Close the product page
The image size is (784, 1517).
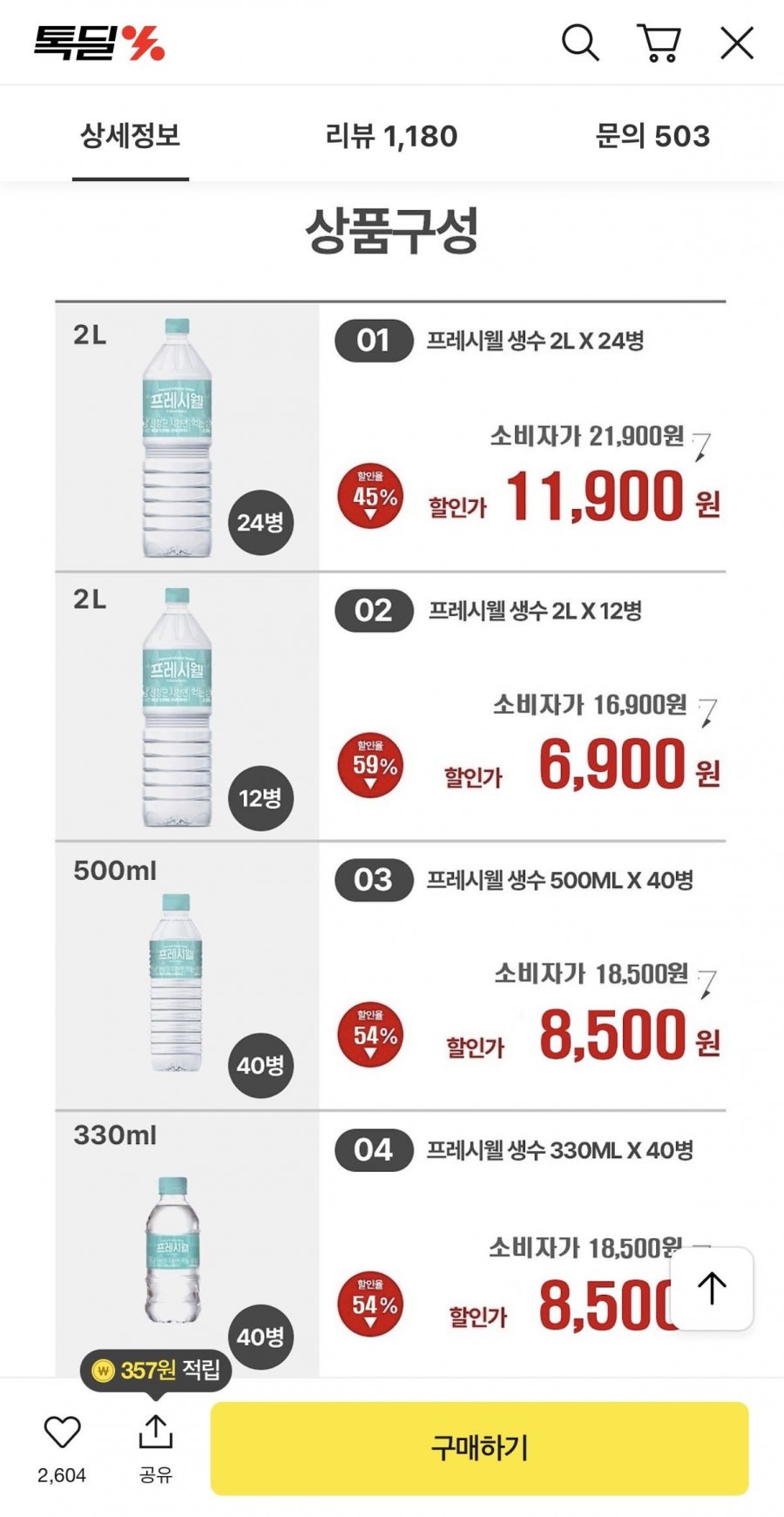click(x=736, y=43)
